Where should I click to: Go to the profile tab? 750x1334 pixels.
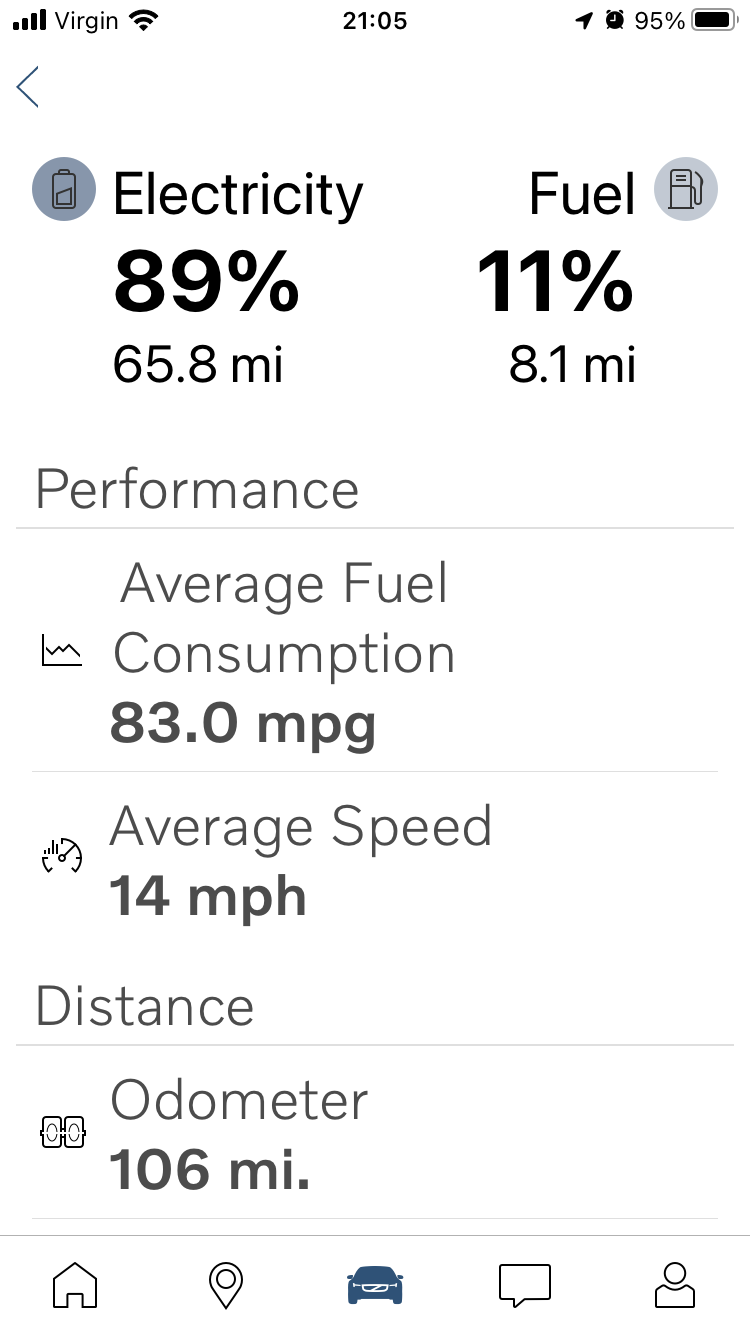click(675, 1284)
